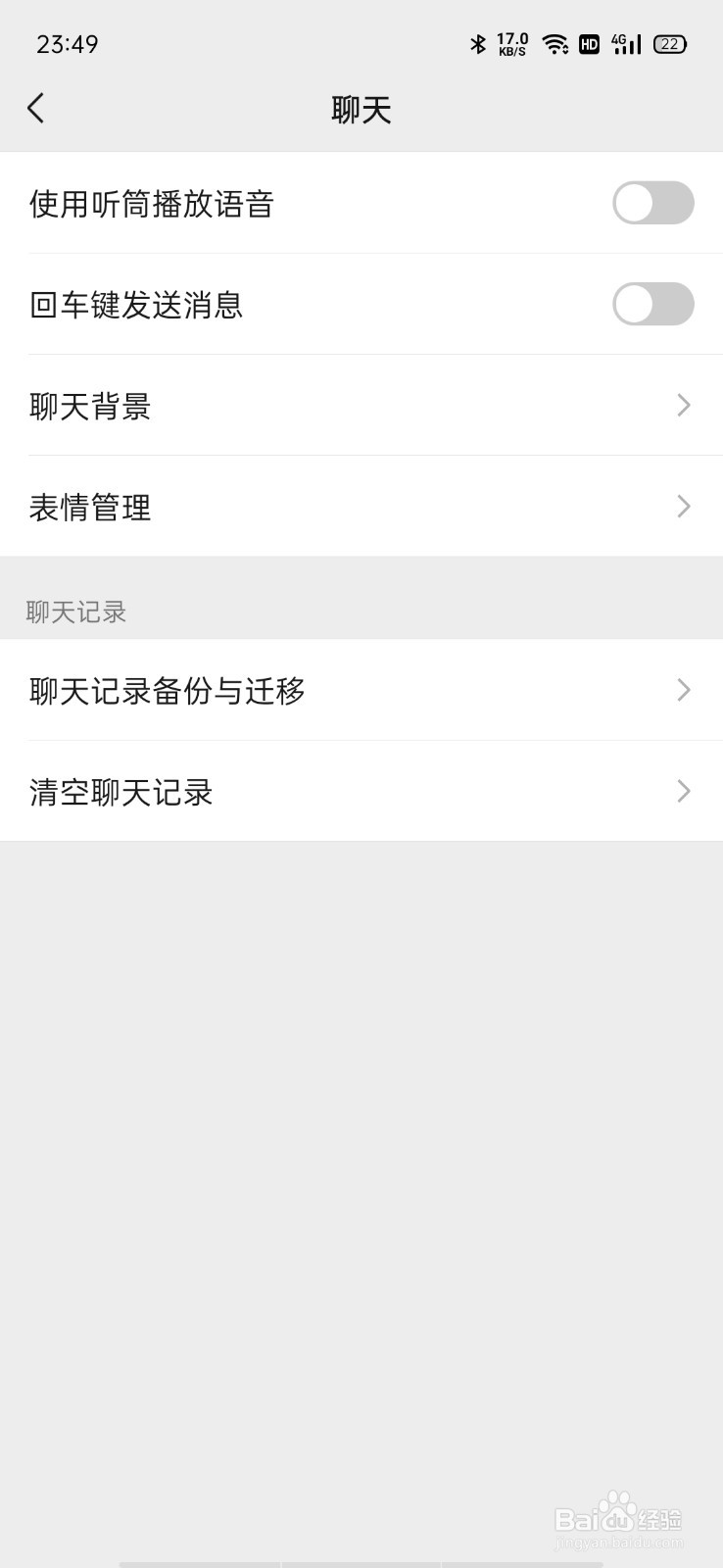Tap the network speed display showing 17.0 KB/S
Viewport: 723px width, 1568px height.
pyautogui.click(x=511, y=44)
